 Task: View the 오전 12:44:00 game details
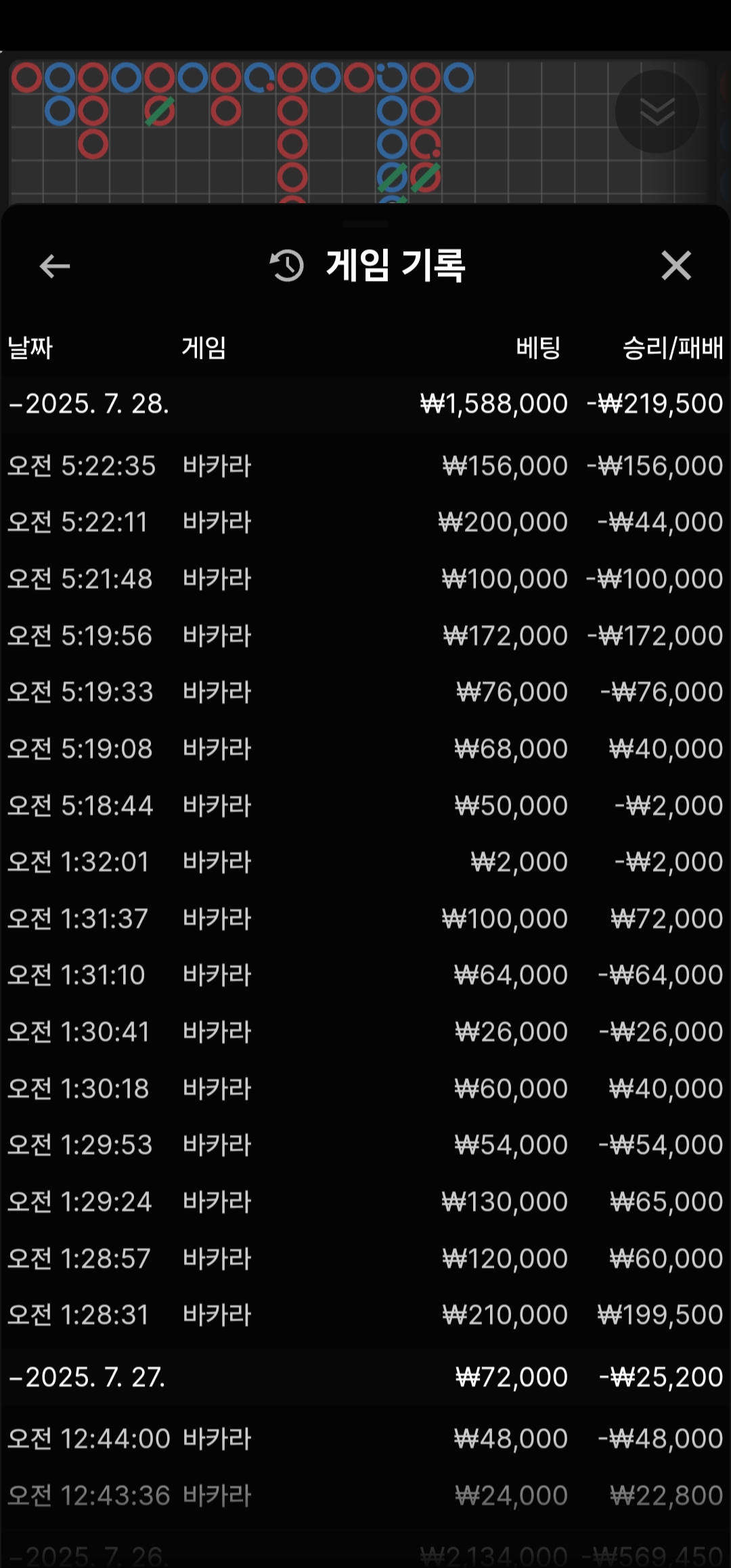pos(365,1439)
